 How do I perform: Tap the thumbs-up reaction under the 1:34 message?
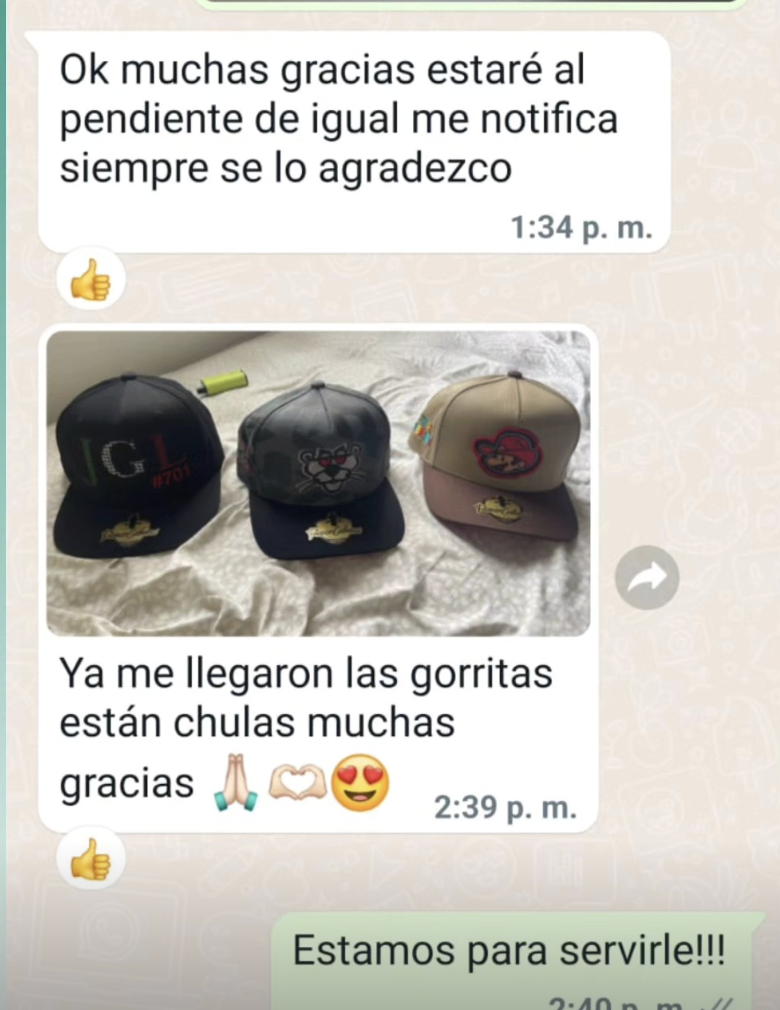click(x=91, y=279)
